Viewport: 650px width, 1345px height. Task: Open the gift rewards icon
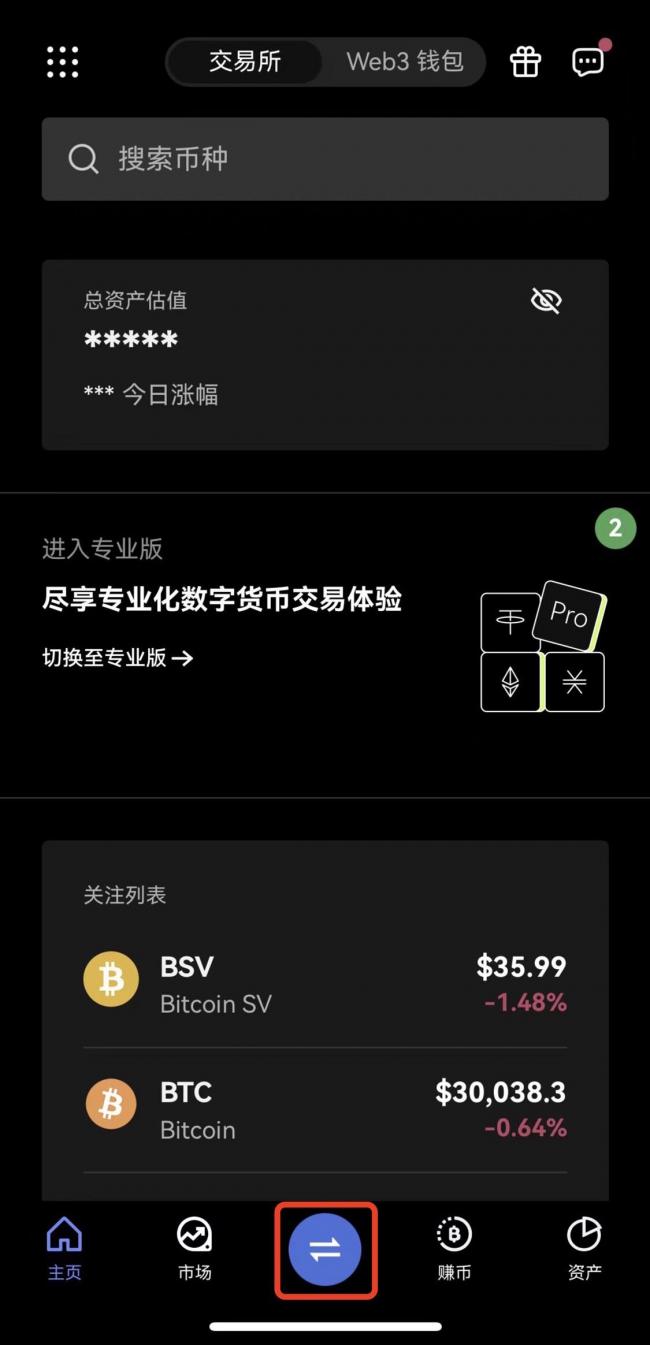(525, 62)
